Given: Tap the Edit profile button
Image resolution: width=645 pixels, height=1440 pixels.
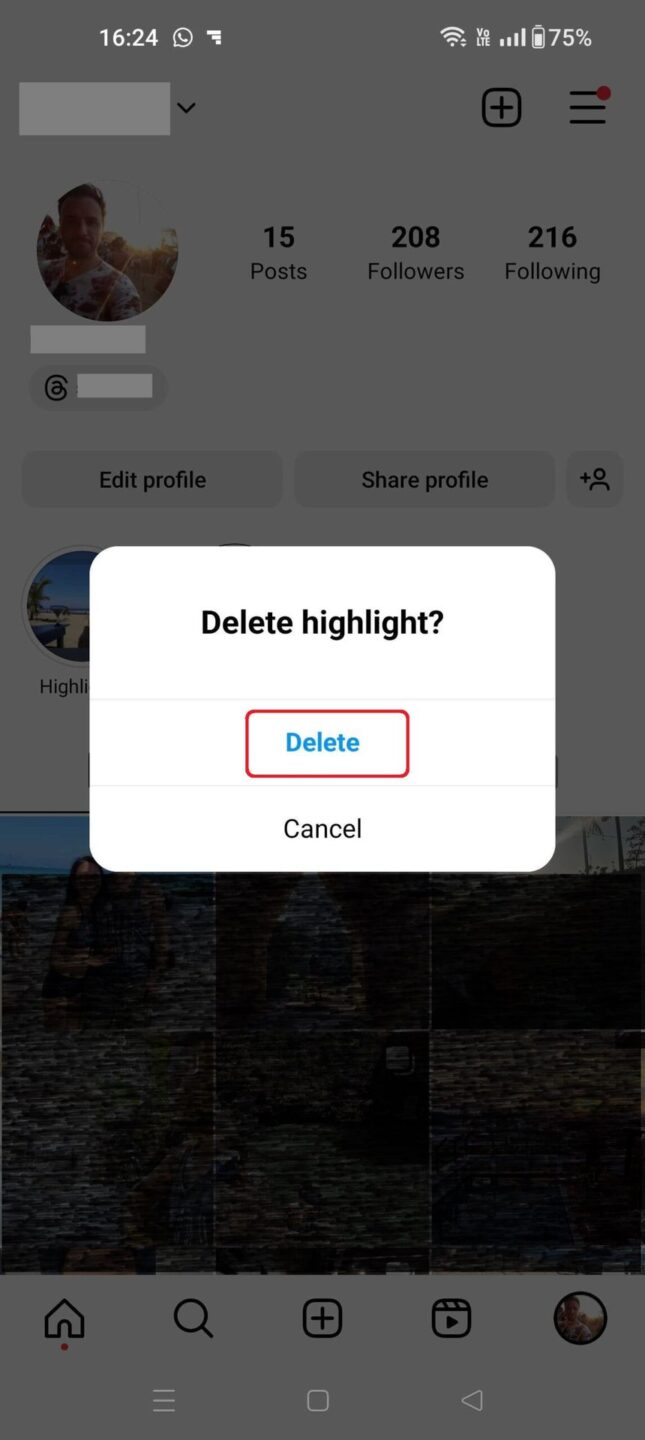Looking at the screenshot, I should [152, 479].
